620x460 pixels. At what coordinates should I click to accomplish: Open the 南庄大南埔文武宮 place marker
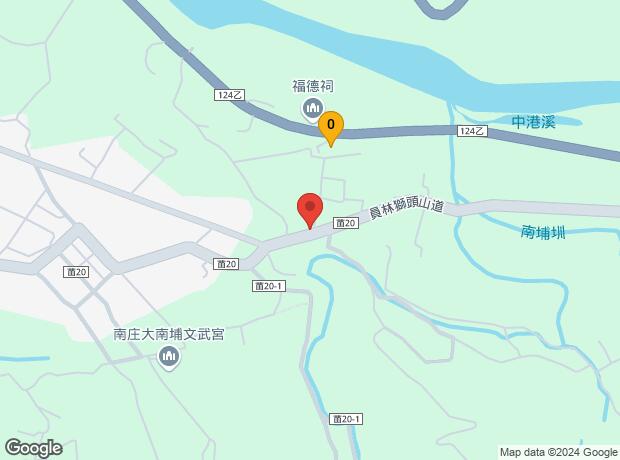[169, 357]
